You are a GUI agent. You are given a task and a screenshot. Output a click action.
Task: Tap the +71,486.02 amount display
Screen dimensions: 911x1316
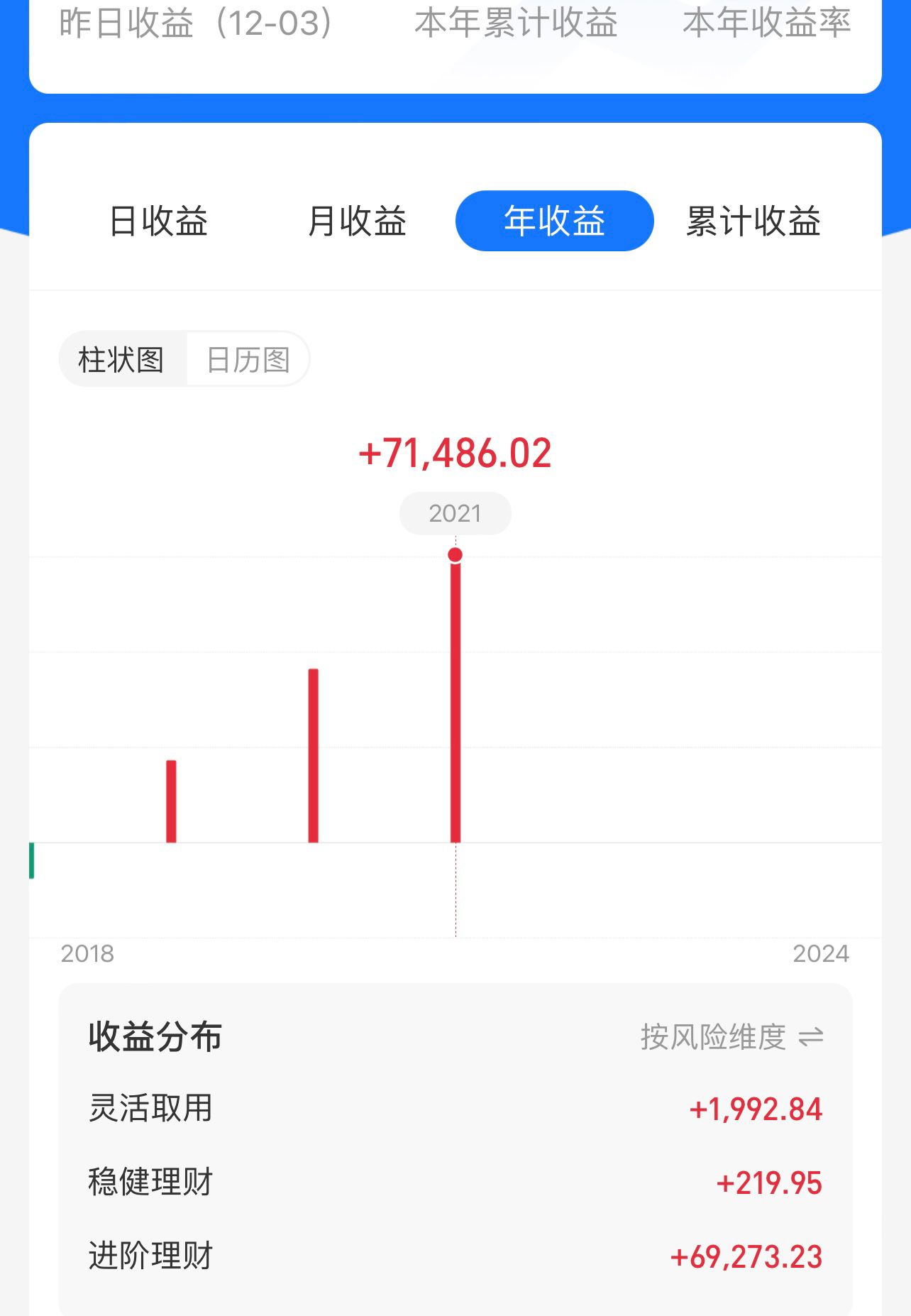click(x=455, y=453)
